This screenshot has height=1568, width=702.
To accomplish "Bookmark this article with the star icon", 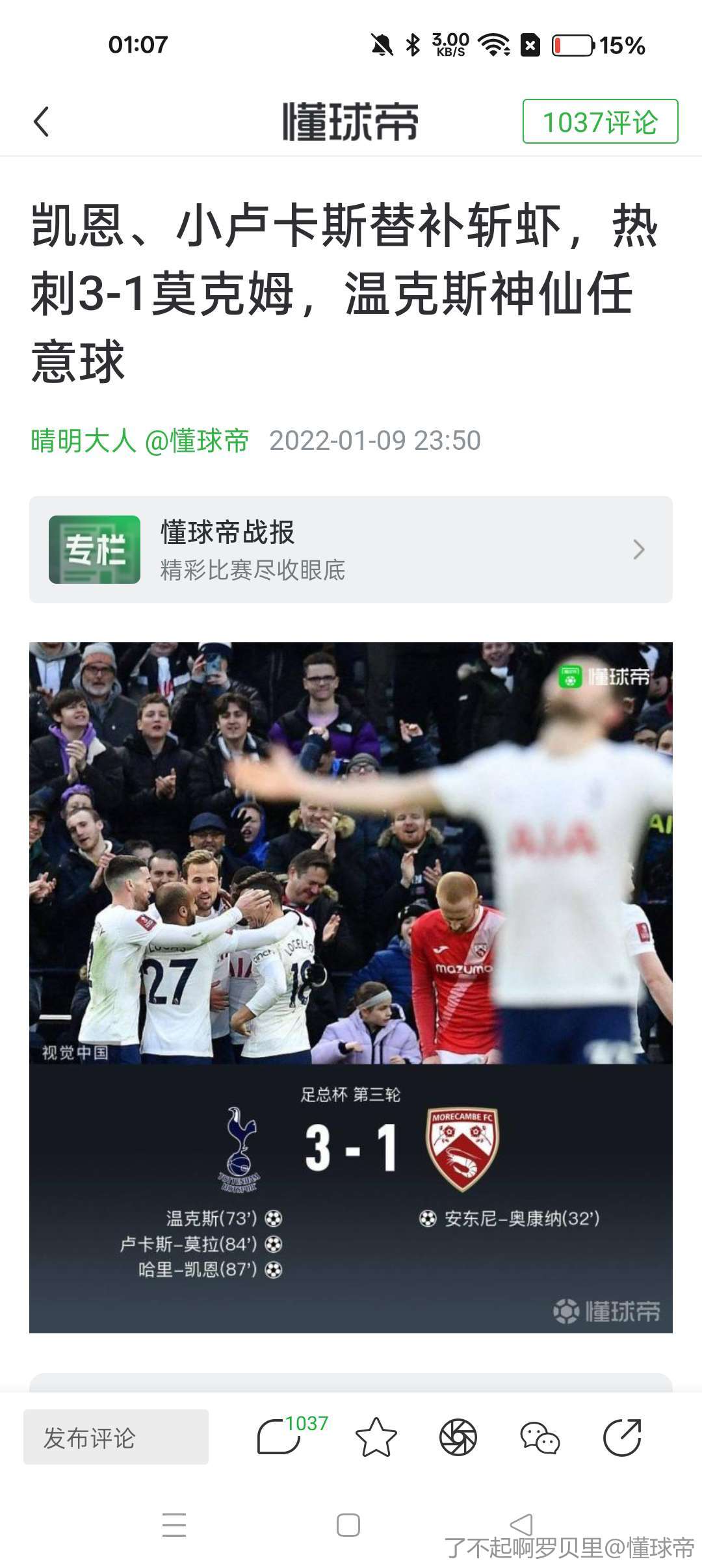I will tap(376, 1437).
